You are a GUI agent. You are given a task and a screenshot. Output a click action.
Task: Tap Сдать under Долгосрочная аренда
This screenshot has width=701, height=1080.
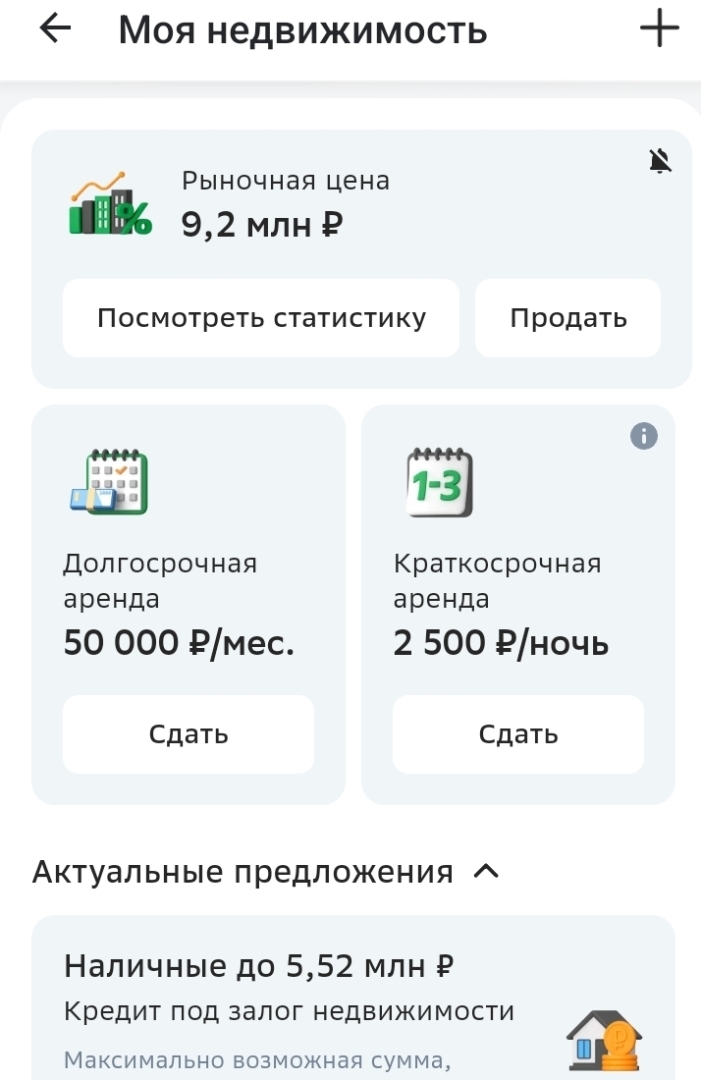click(188, 734)
